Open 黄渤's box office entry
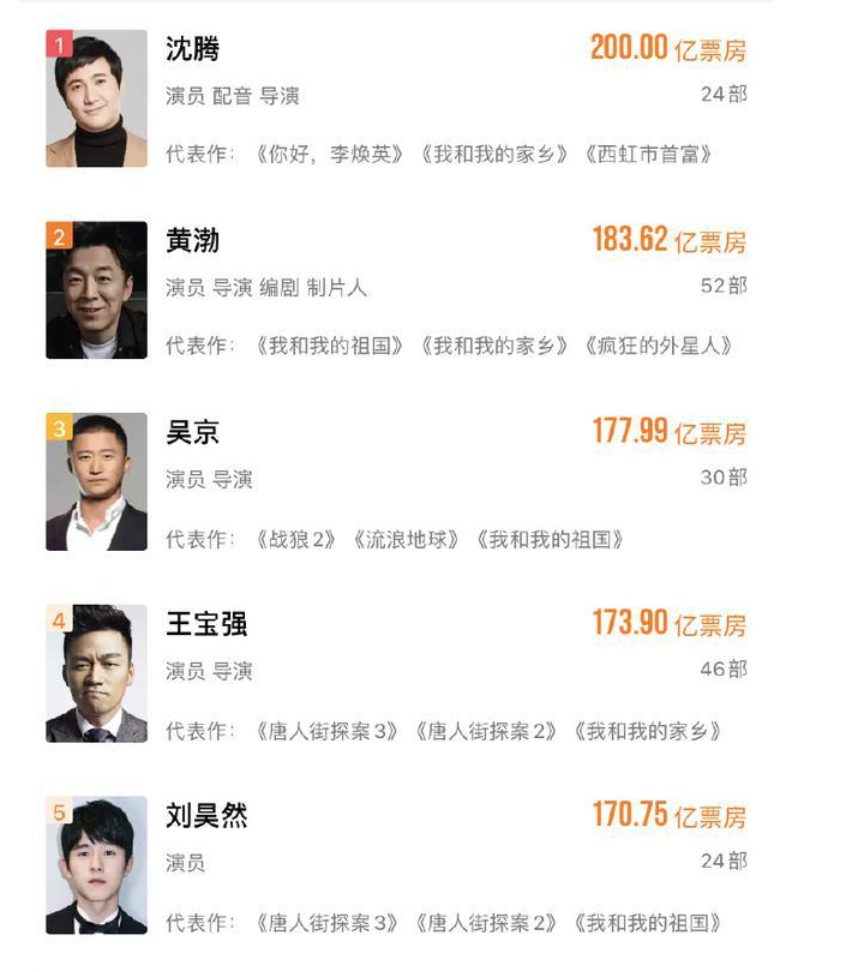The height and width of the screenshot is (972, 844). click(x=397, y=289)
